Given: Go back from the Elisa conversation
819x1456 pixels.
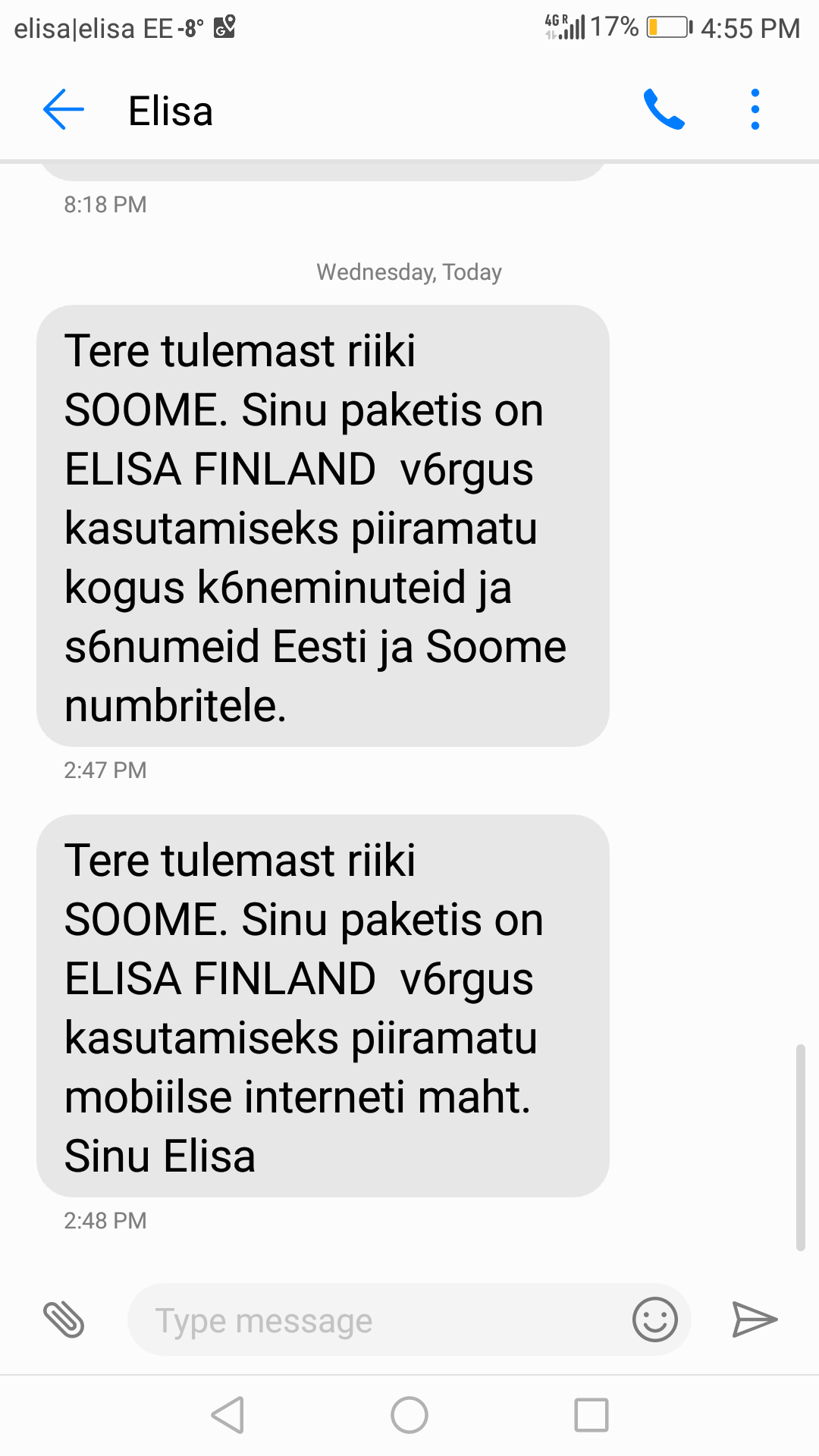Looking at the screenshot, I should coord(64,110).
